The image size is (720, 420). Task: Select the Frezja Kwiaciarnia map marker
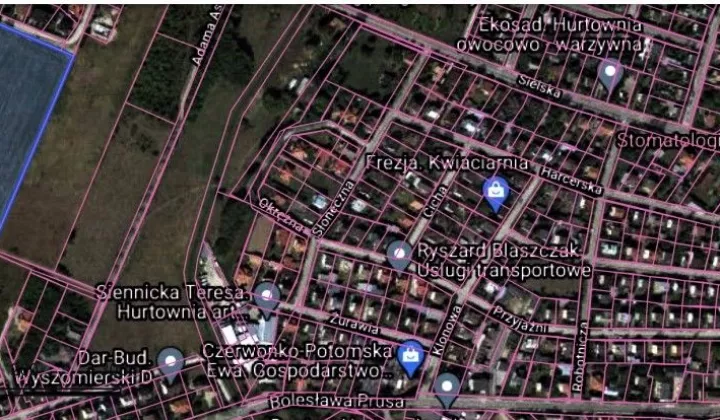pyautogui.click(x=494, y=189)
